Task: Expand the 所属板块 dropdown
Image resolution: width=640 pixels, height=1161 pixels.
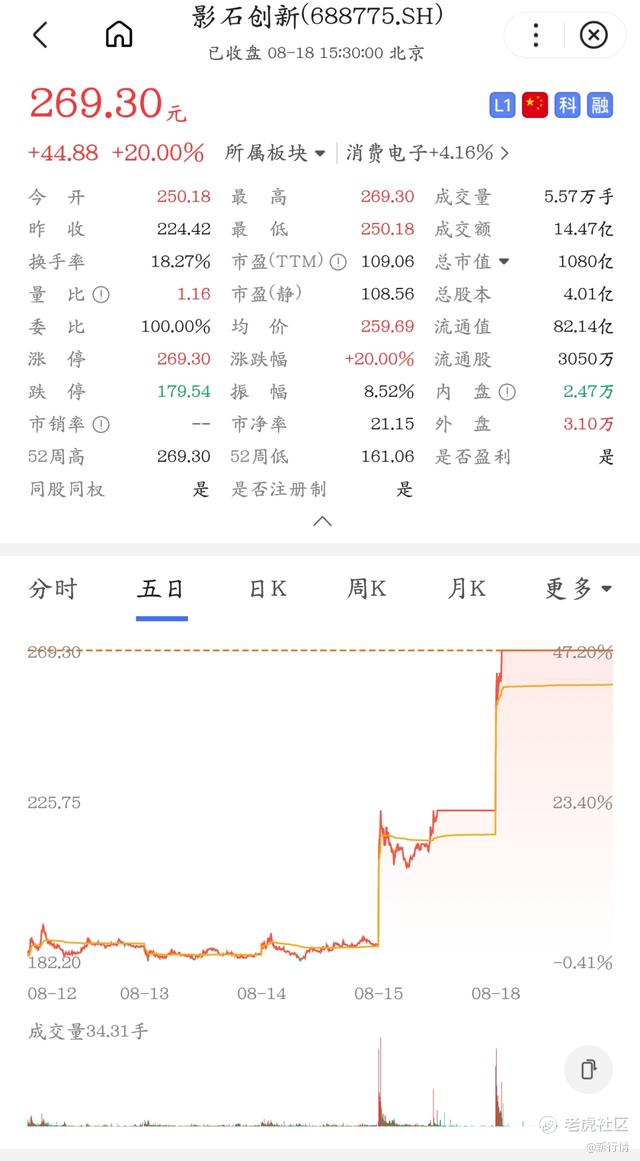Action: coord(276,153)
